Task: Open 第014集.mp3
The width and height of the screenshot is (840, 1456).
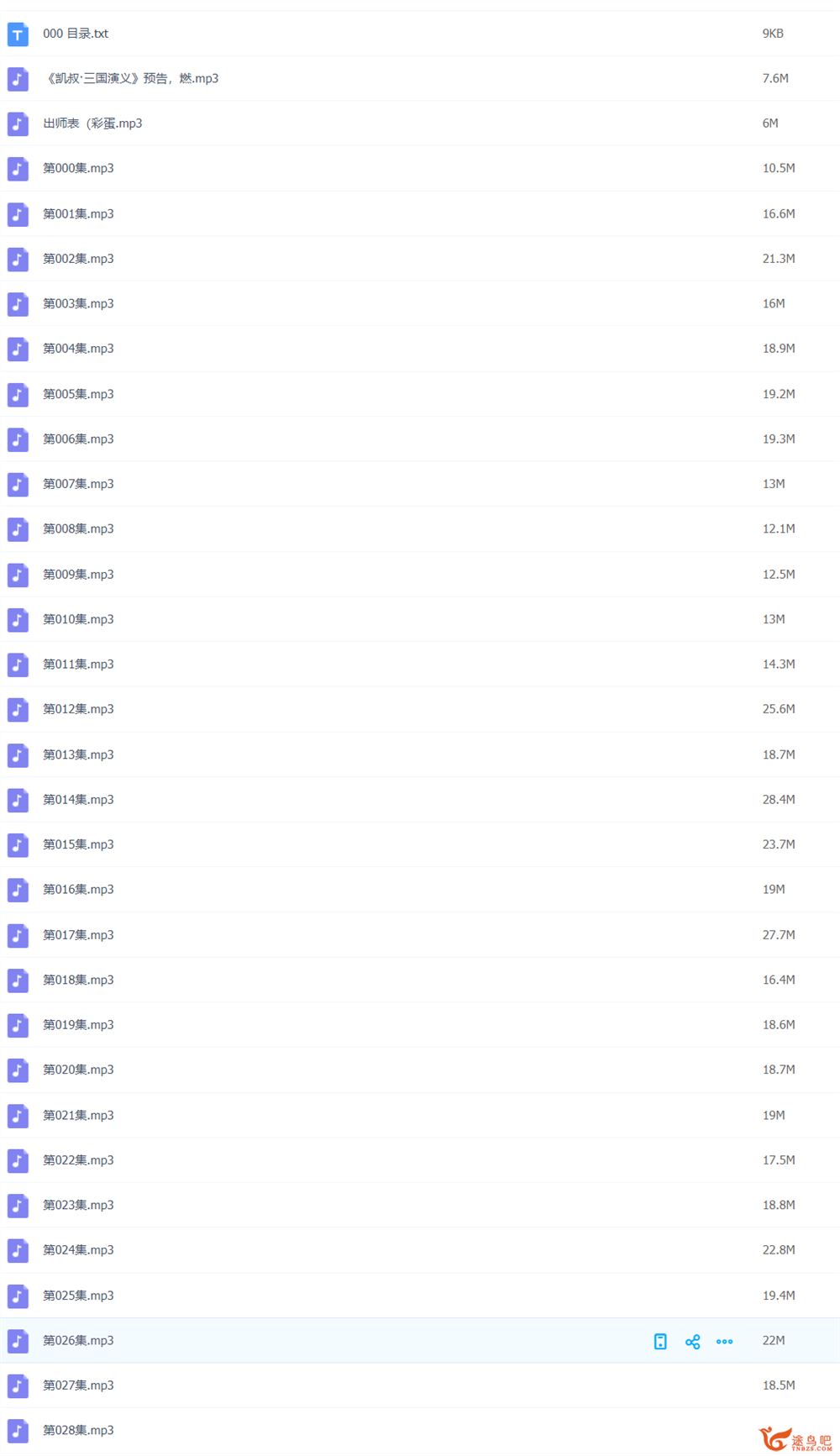Action: pyautogui.click(x=78, y=799)
